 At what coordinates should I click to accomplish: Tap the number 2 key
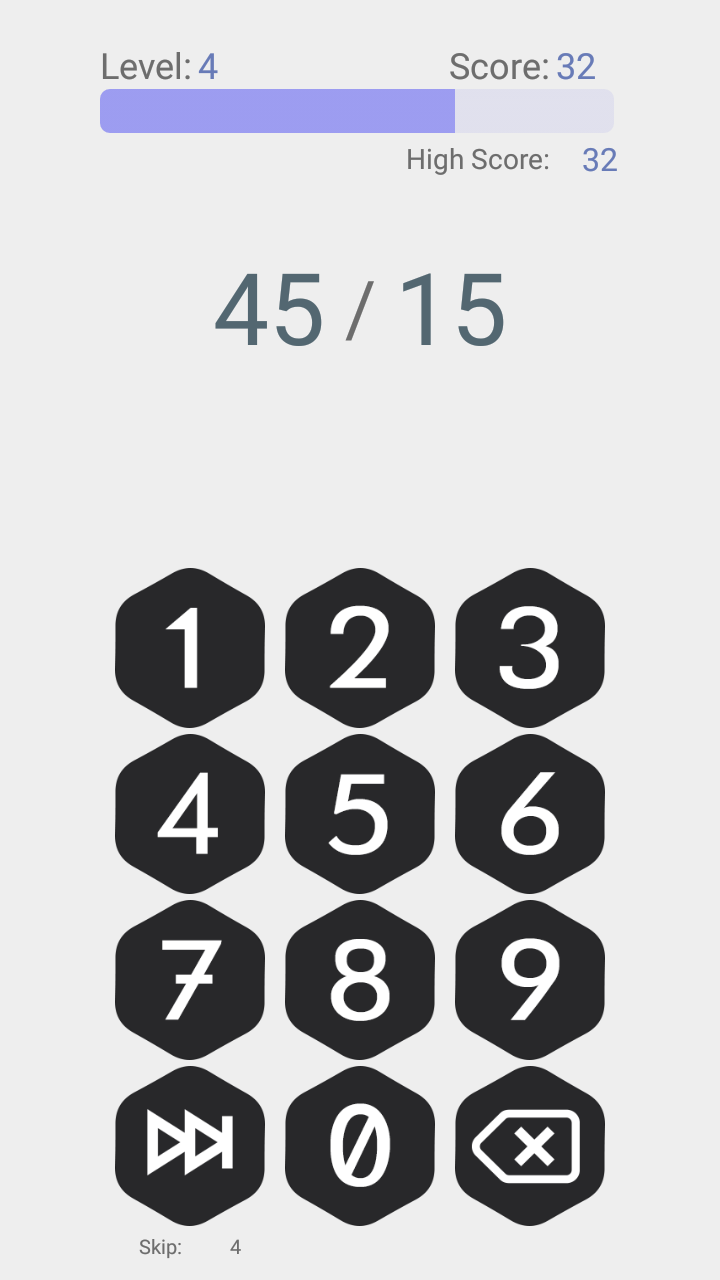tap(360, 648)
